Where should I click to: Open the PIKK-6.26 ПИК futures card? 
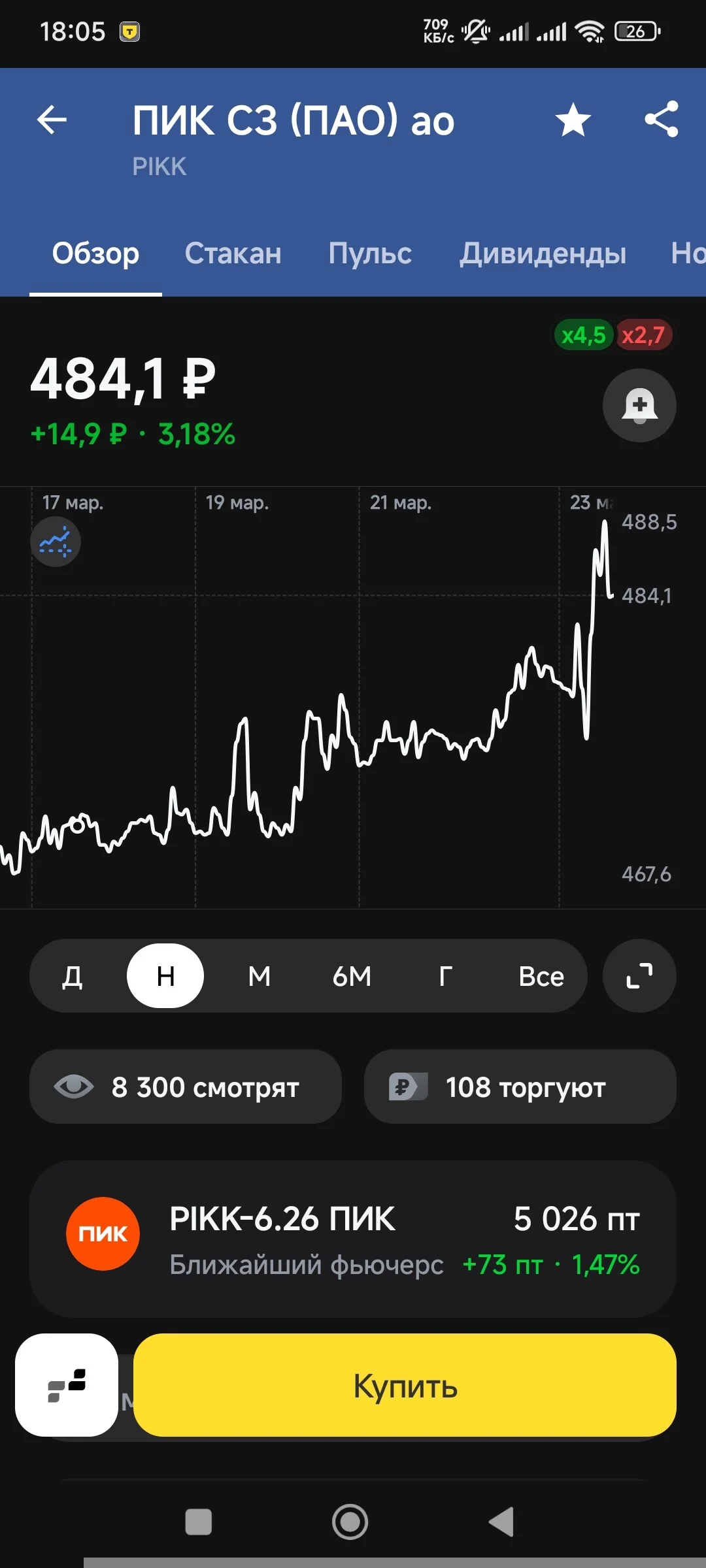[x=353, y=1239]
